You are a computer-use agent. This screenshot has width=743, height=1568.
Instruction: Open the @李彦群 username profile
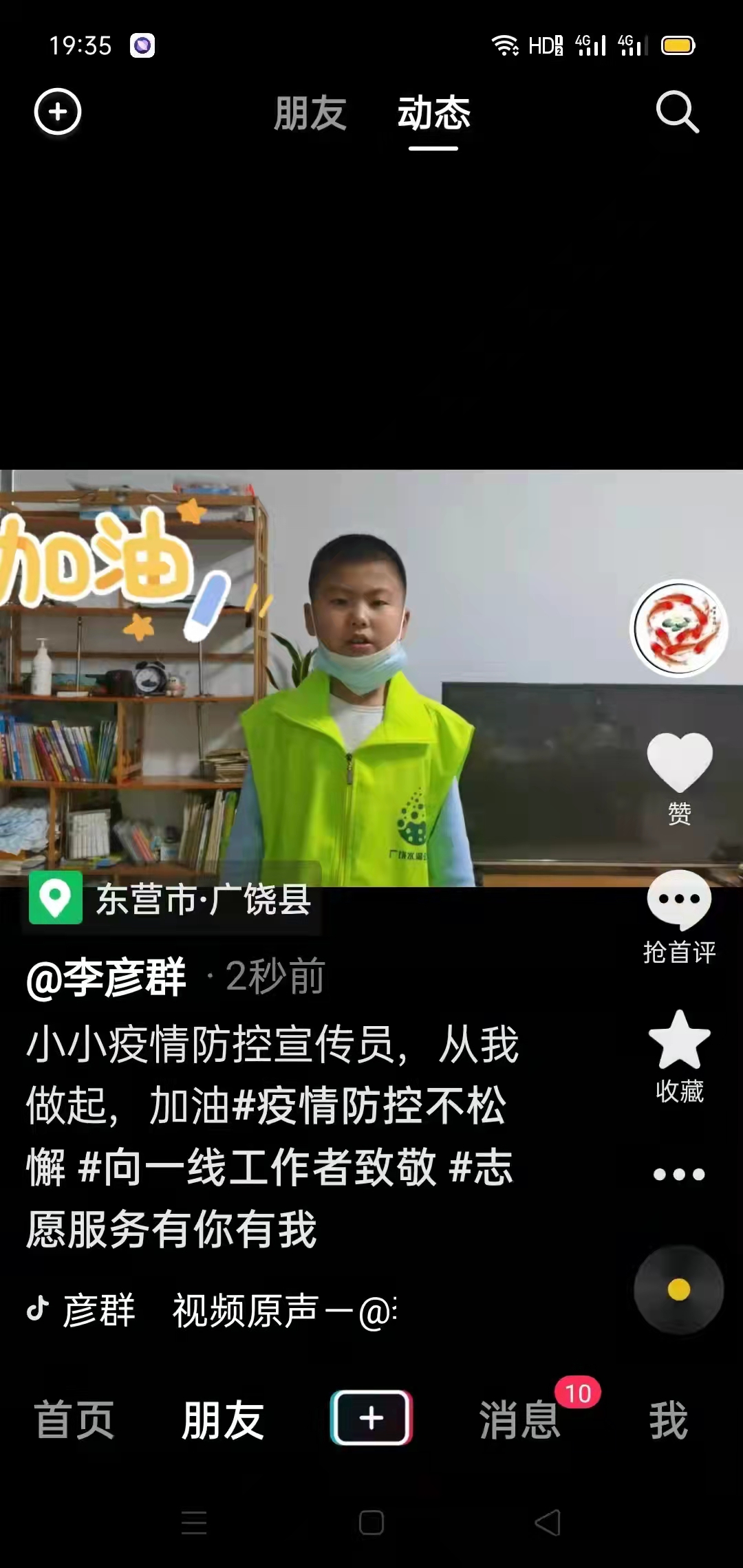tap(106, 977)
